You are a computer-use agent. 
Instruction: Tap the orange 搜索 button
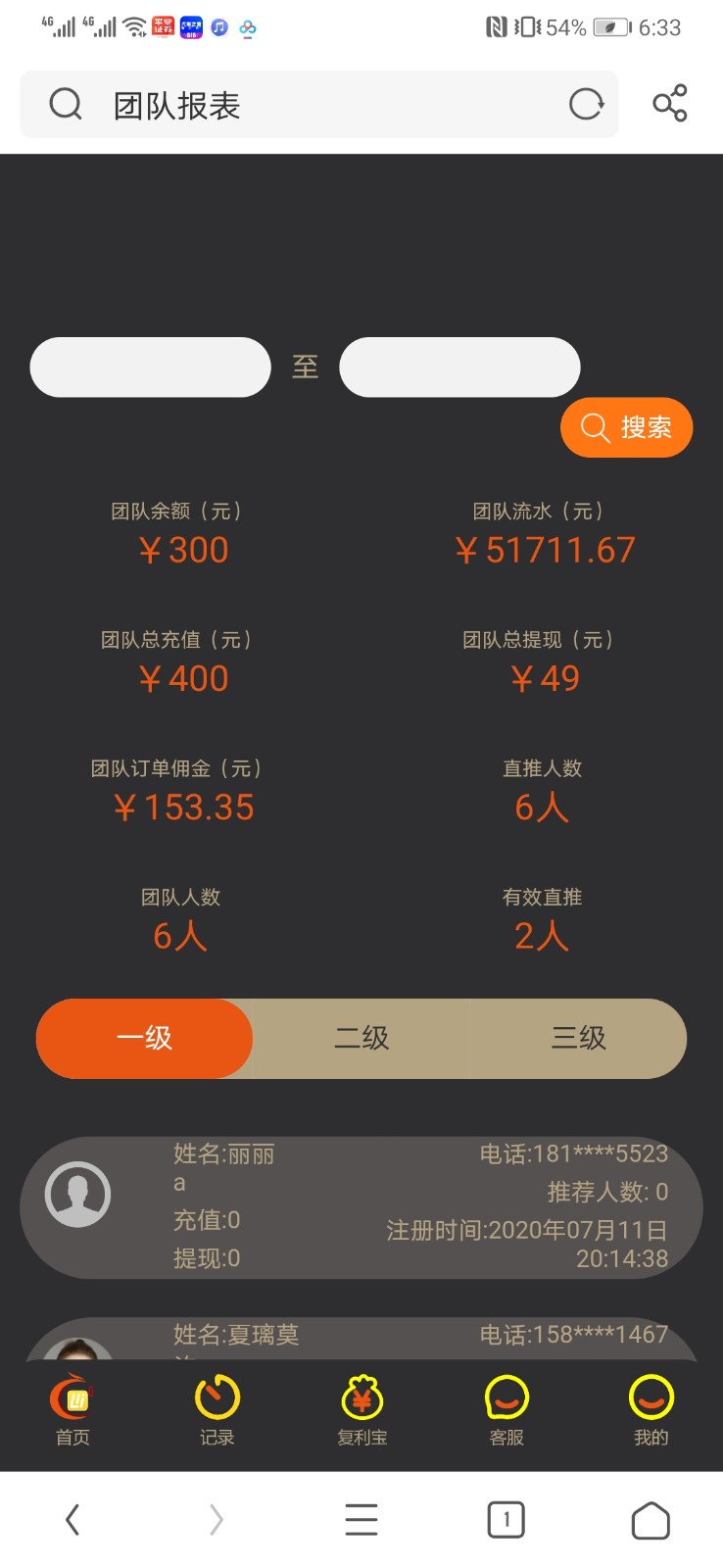click(x=626, y=427)
